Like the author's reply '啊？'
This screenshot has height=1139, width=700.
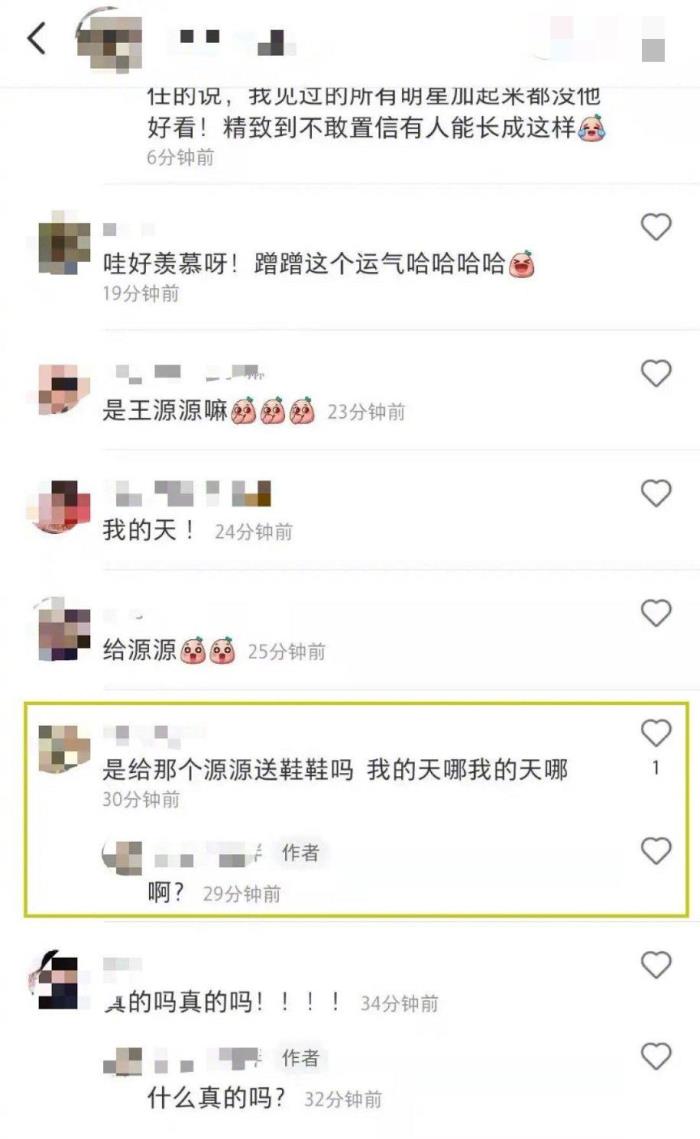pyautogui.click(x=656, y=851)
